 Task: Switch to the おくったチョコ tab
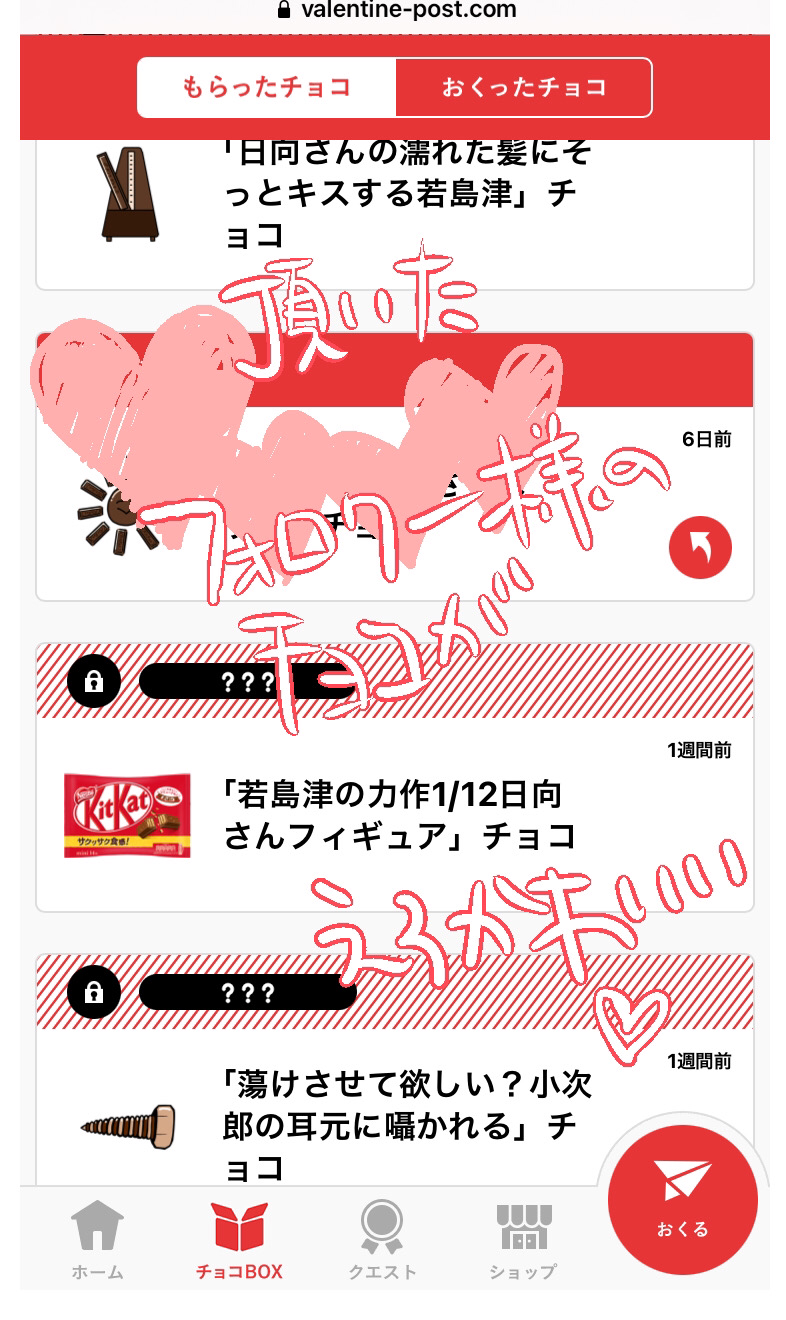[524, 87]
